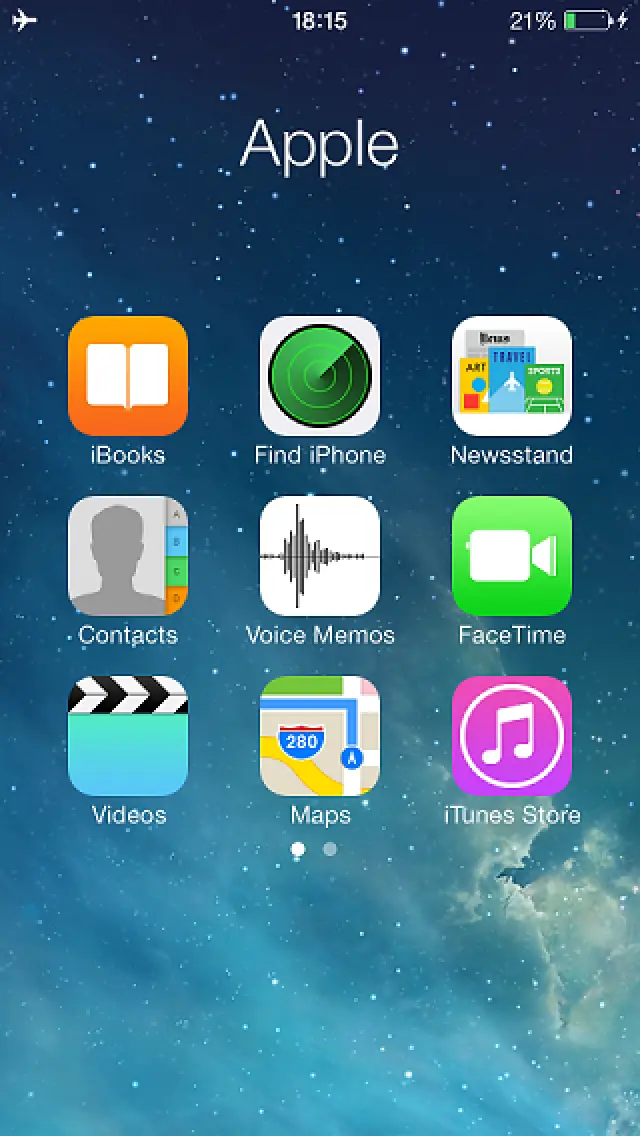The width and height of the screenshot is (640, 1136).
Task: Open the iTunes Store app
Action: (512, 736)
